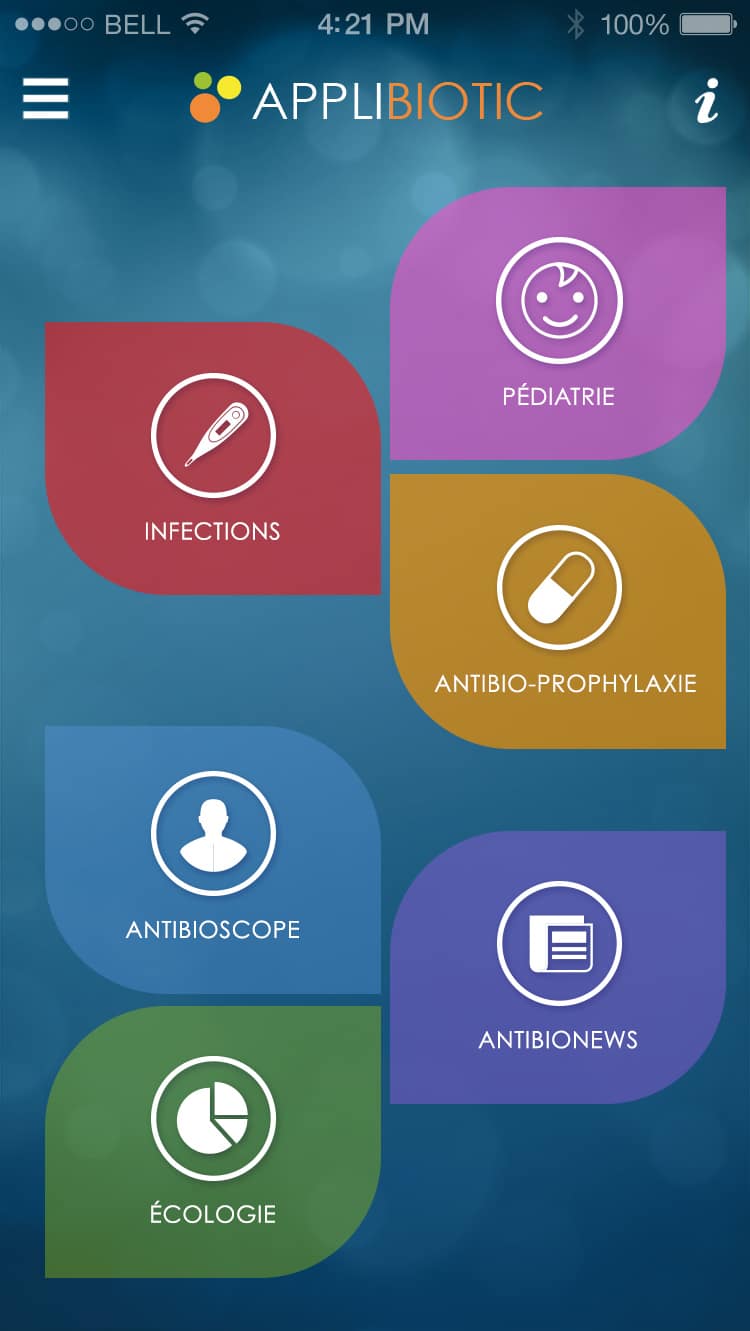The height and width of the screenshot is (1331, 750).
Task: Open Antibioscope
Action: 213,860
